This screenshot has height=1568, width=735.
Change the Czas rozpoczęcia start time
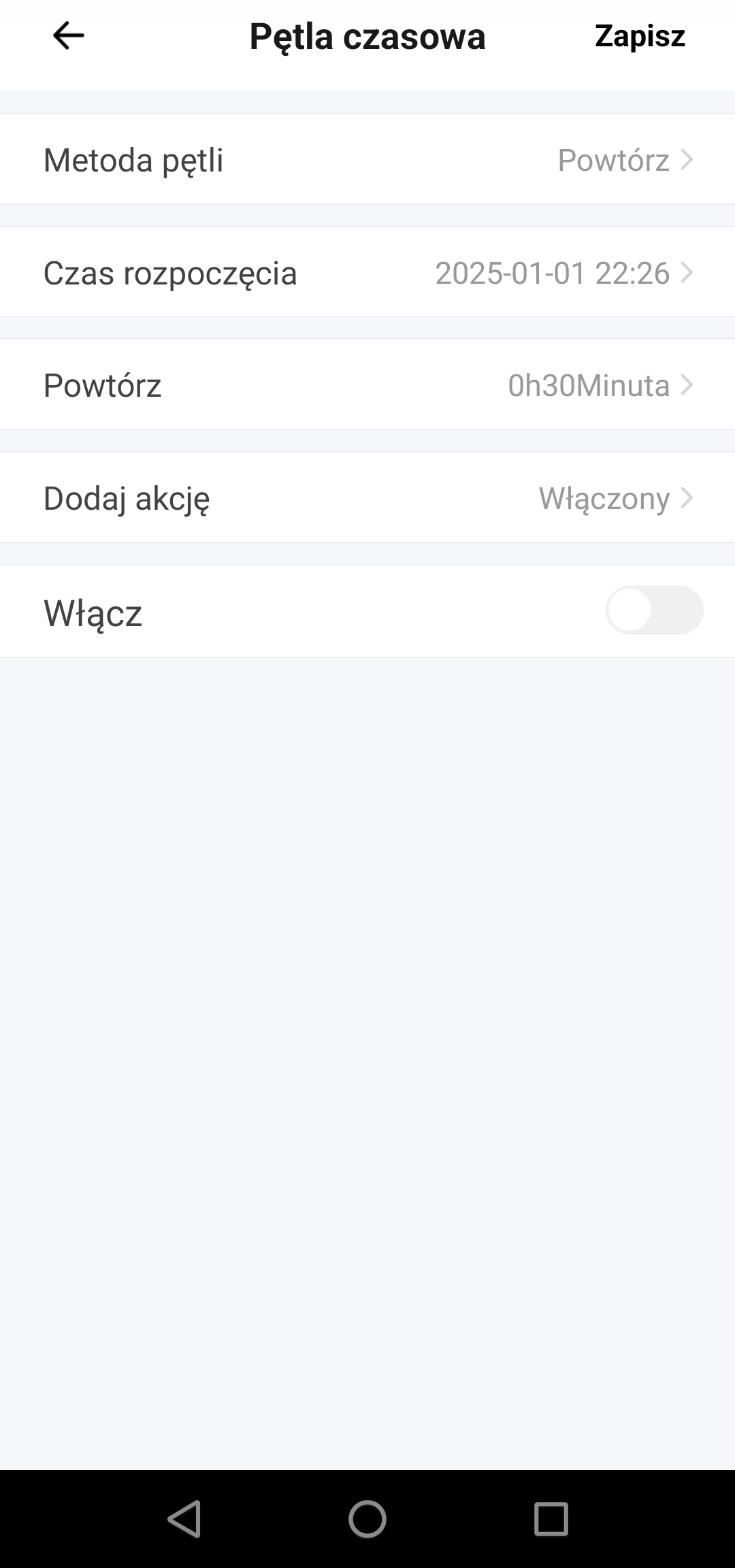(x=367, y=273)
